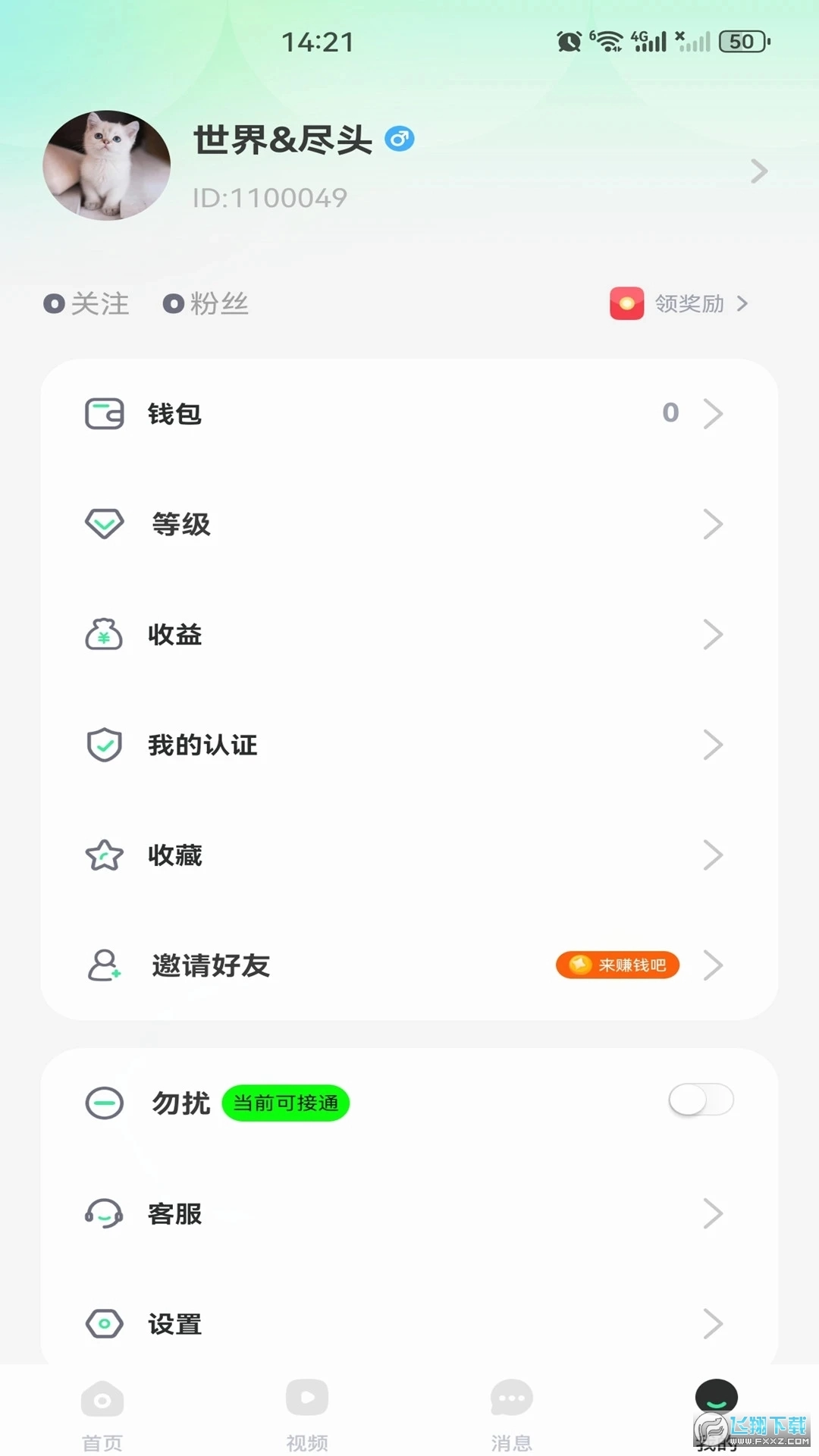Open the 钱包 wallet icon
Screen dimensions: 819x1456
click(x=104, y=414)
